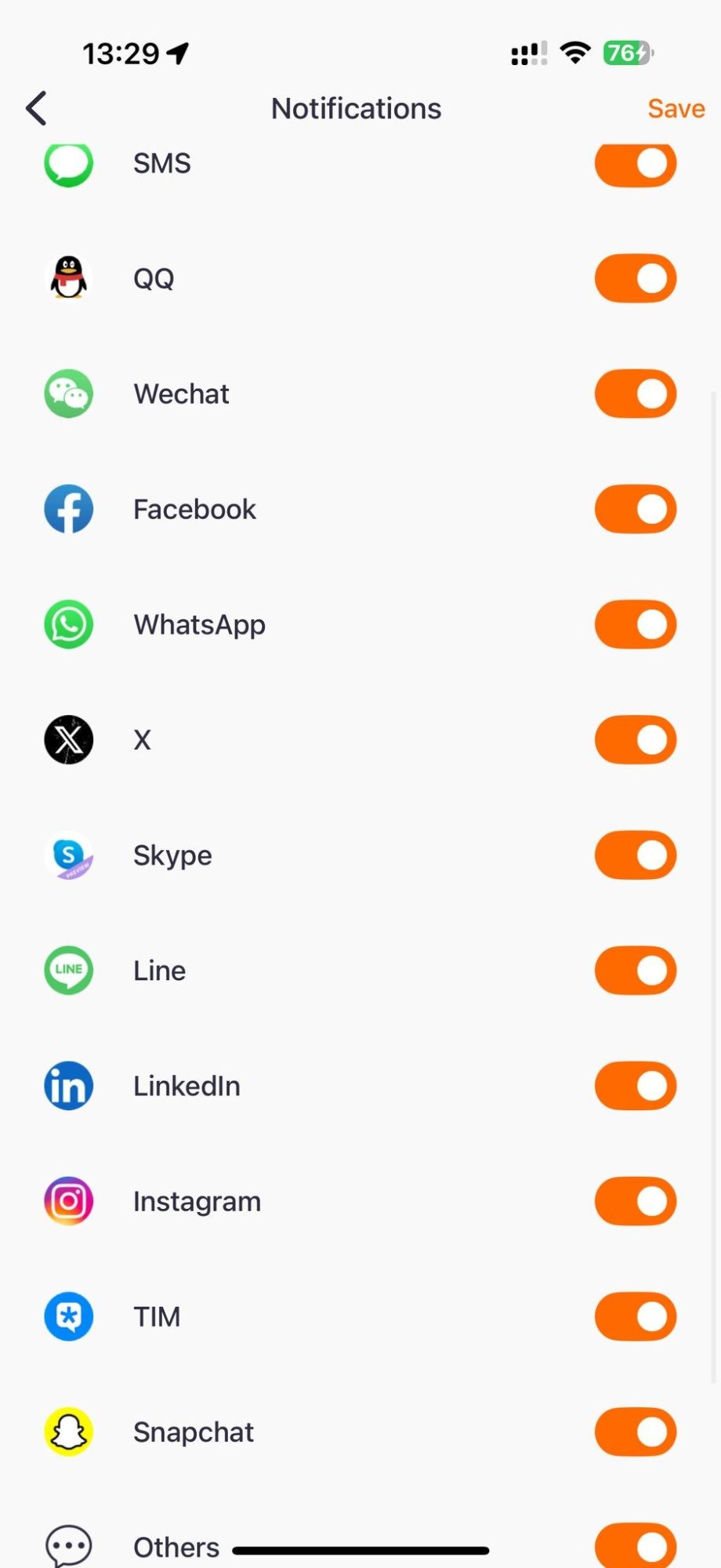Turn off Instagram notifications
The width and height of the screenshot is (721, 1568).
pyautogui.click(x=635, y=1201)
